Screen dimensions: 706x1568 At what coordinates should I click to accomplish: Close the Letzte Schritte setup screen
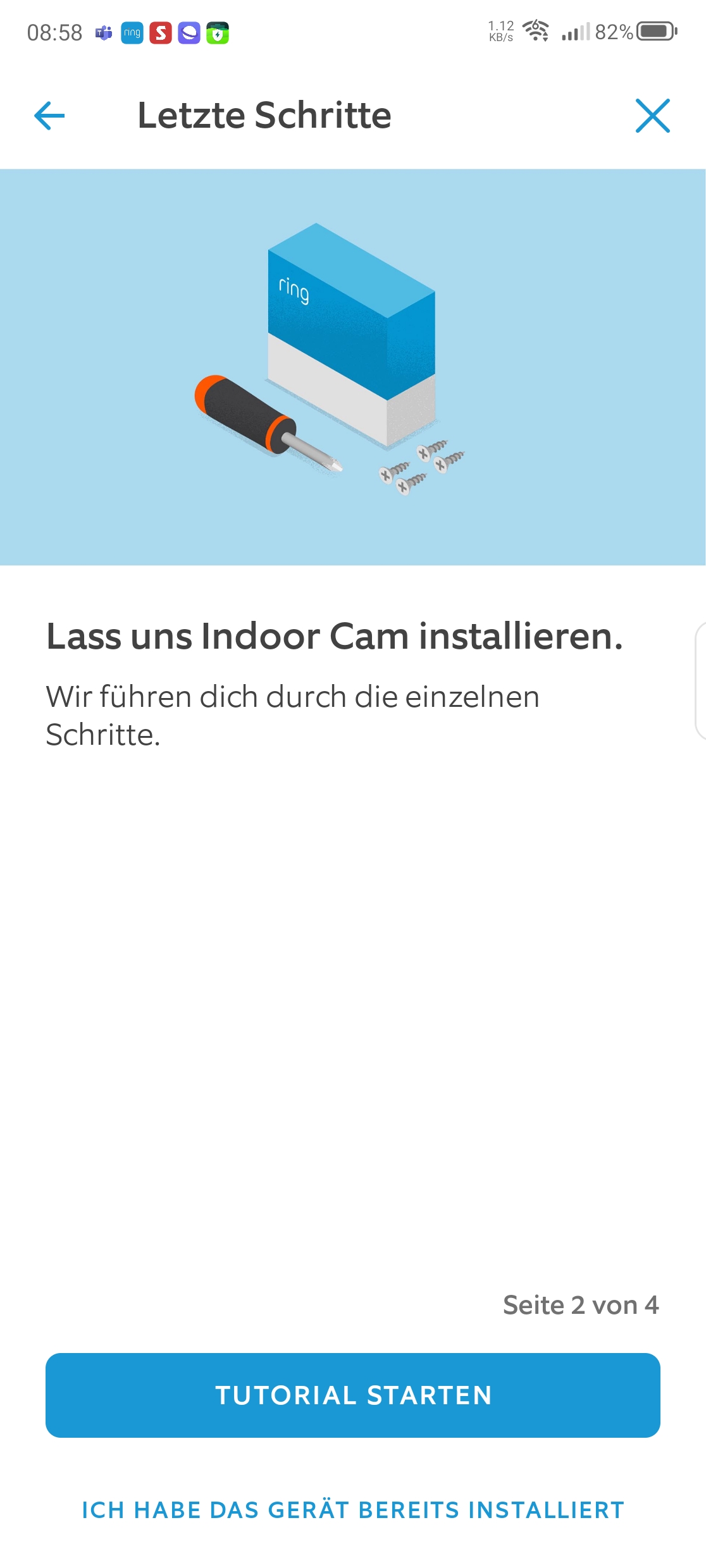tap(652, 116)
